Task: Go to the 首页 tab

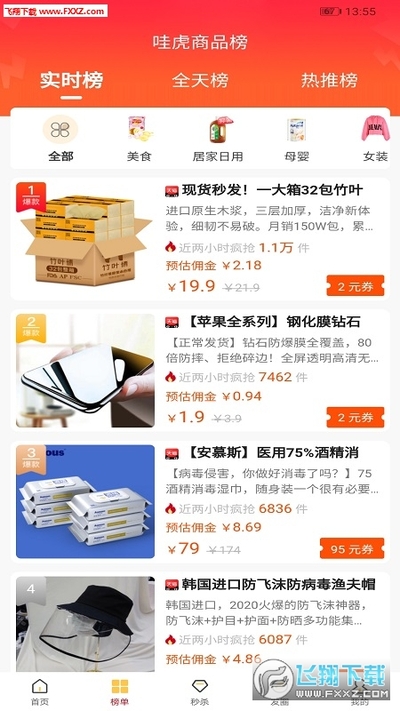Action: tap(39, 692)
